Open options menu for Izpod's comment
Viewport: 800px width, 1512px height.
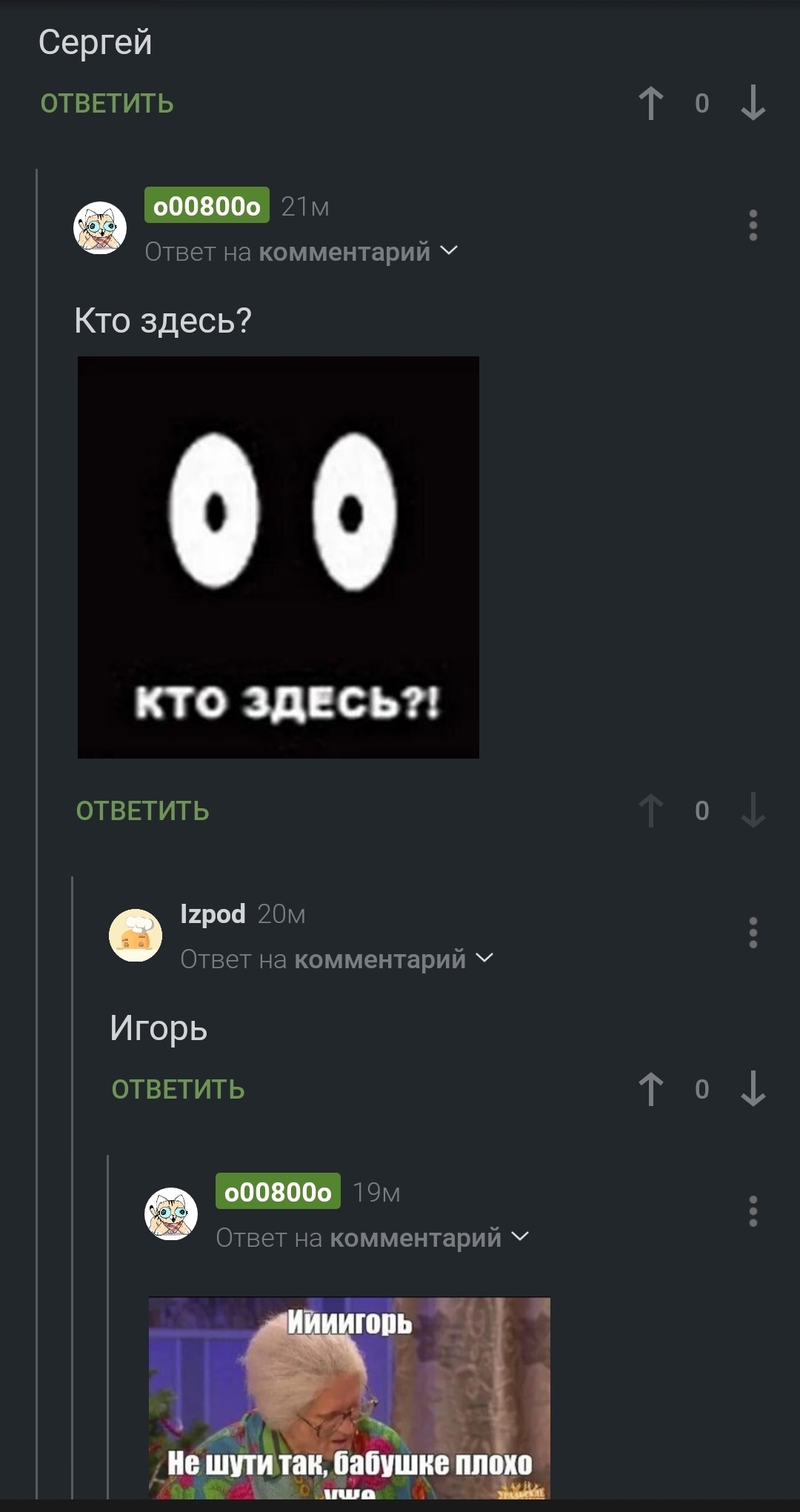(x=753, y=933)
